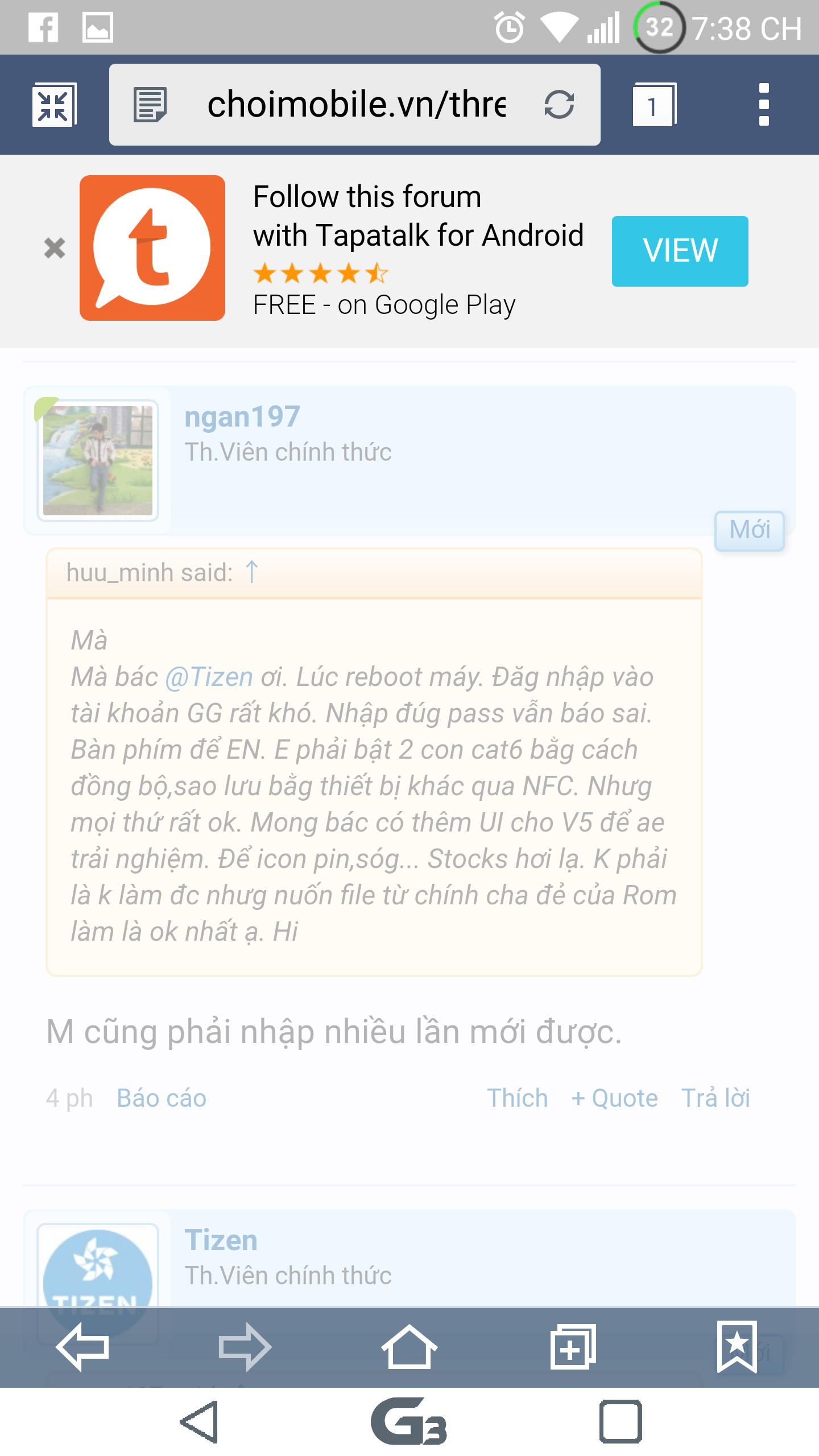The width and height of the screenshot is (819, 1456).
Task: Reload the current page
Action: click(559, 105)
